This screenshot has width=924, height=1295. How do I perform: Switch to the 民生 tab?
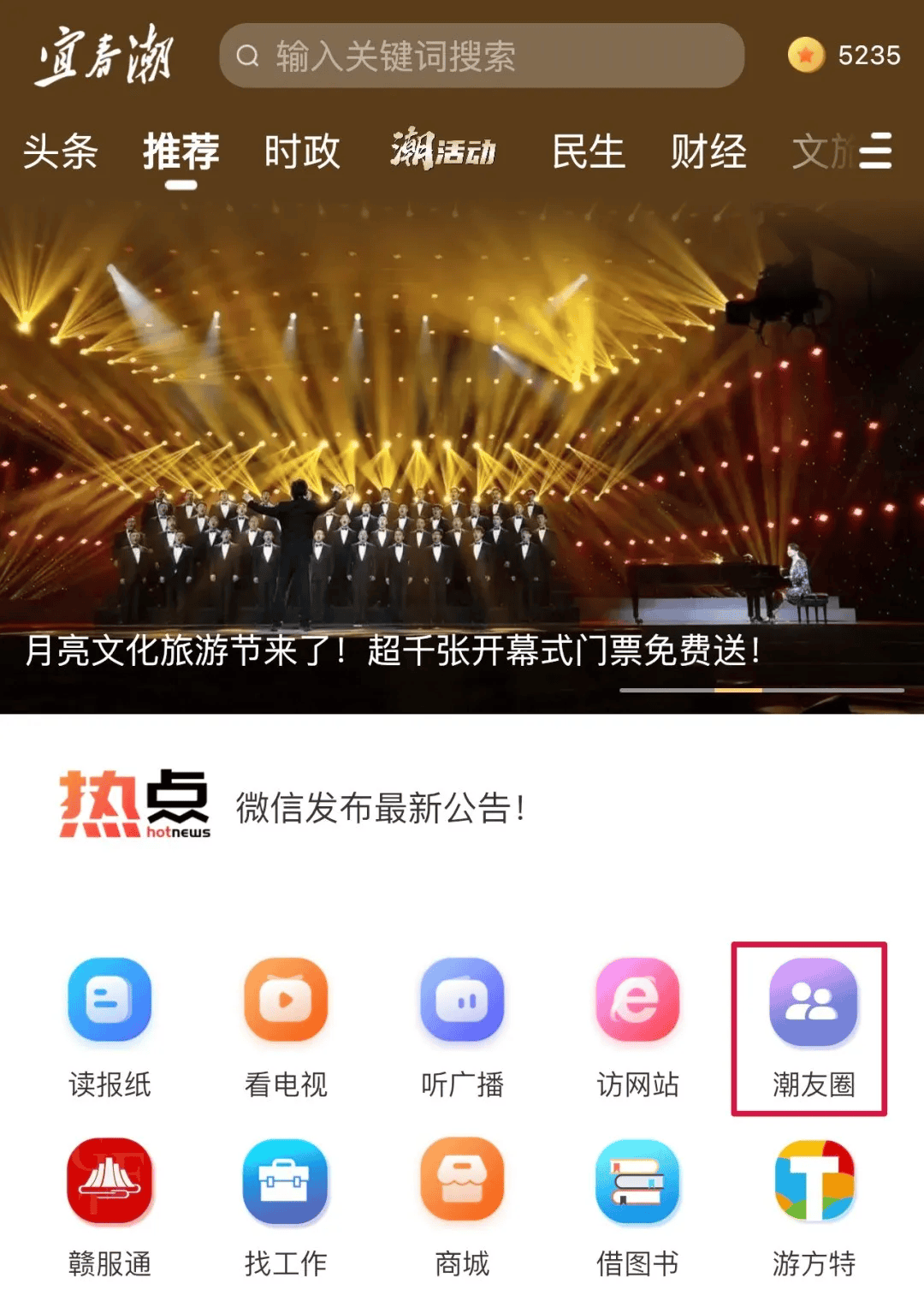(589, 152)
